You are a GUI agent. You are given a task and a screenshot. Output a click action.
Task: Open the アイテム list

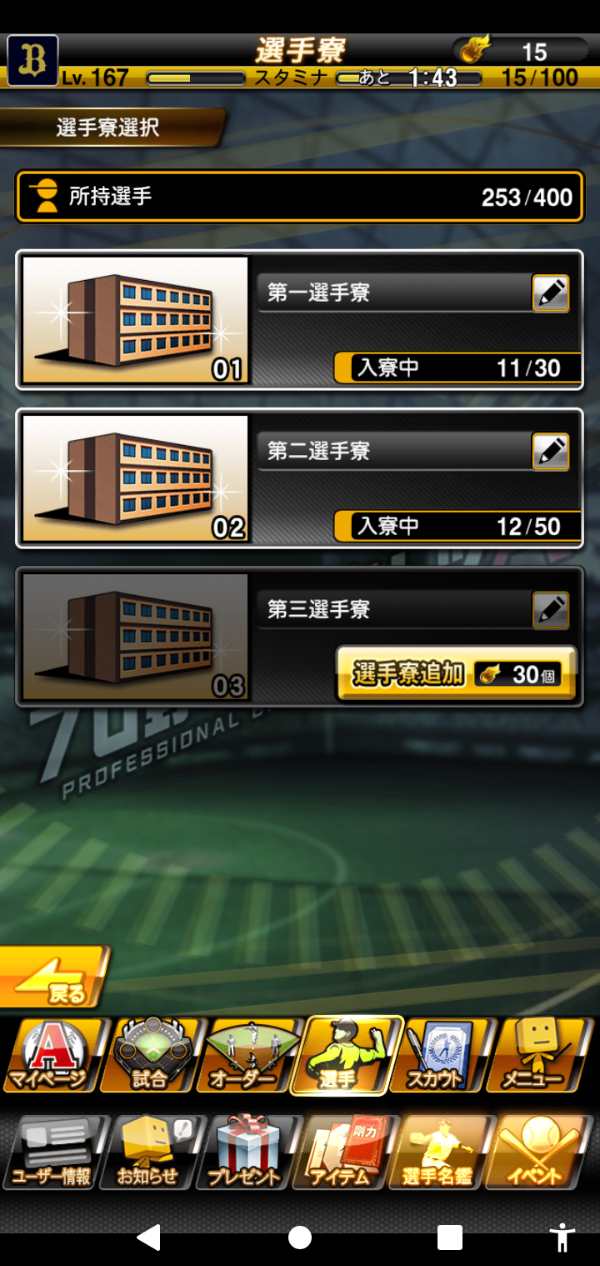(346, 1153)
